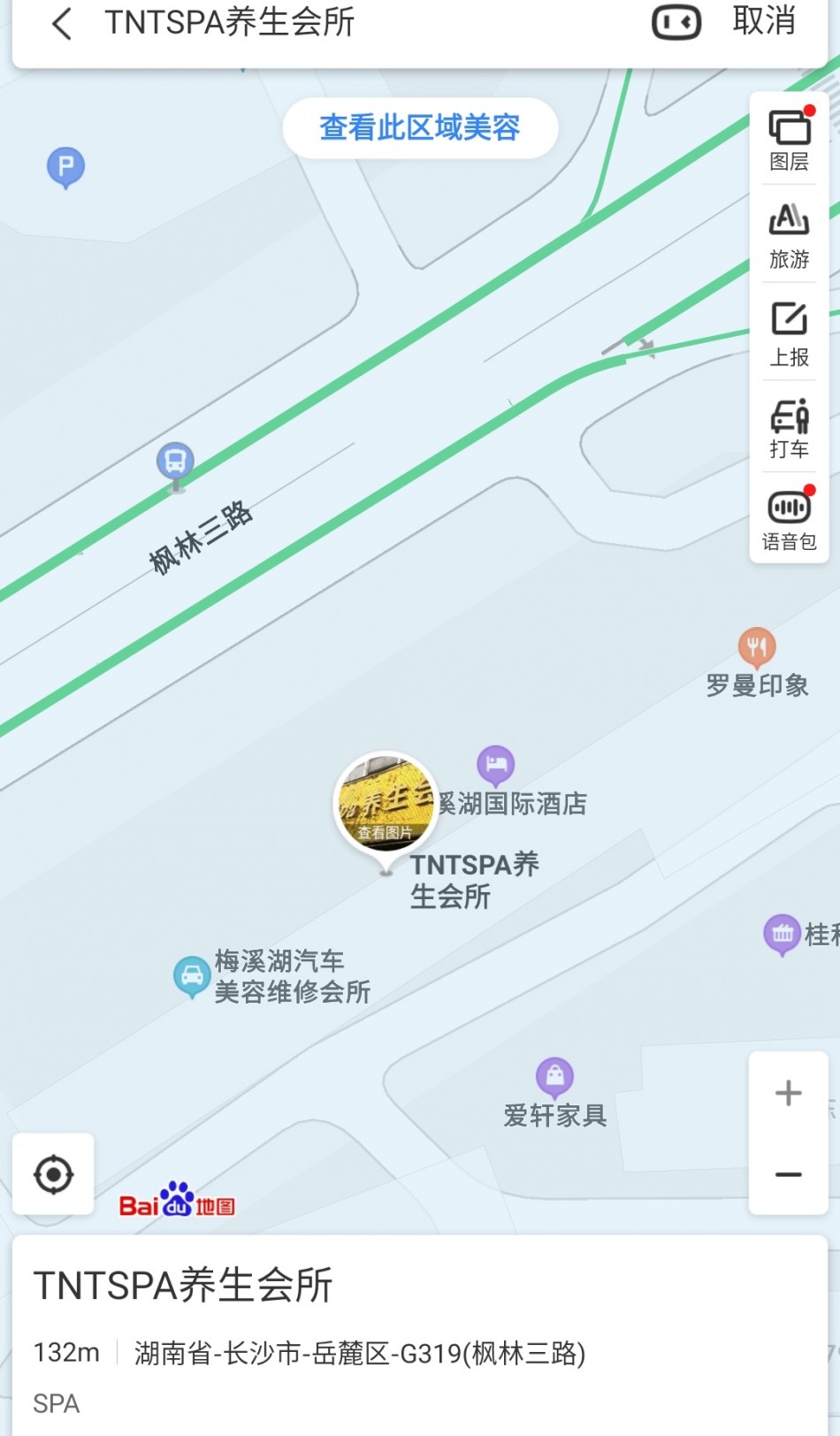This screenshot has height=1436, width=840.
Task: Select the 爱轩家具 shop marker
Action: click(555, 1077)
